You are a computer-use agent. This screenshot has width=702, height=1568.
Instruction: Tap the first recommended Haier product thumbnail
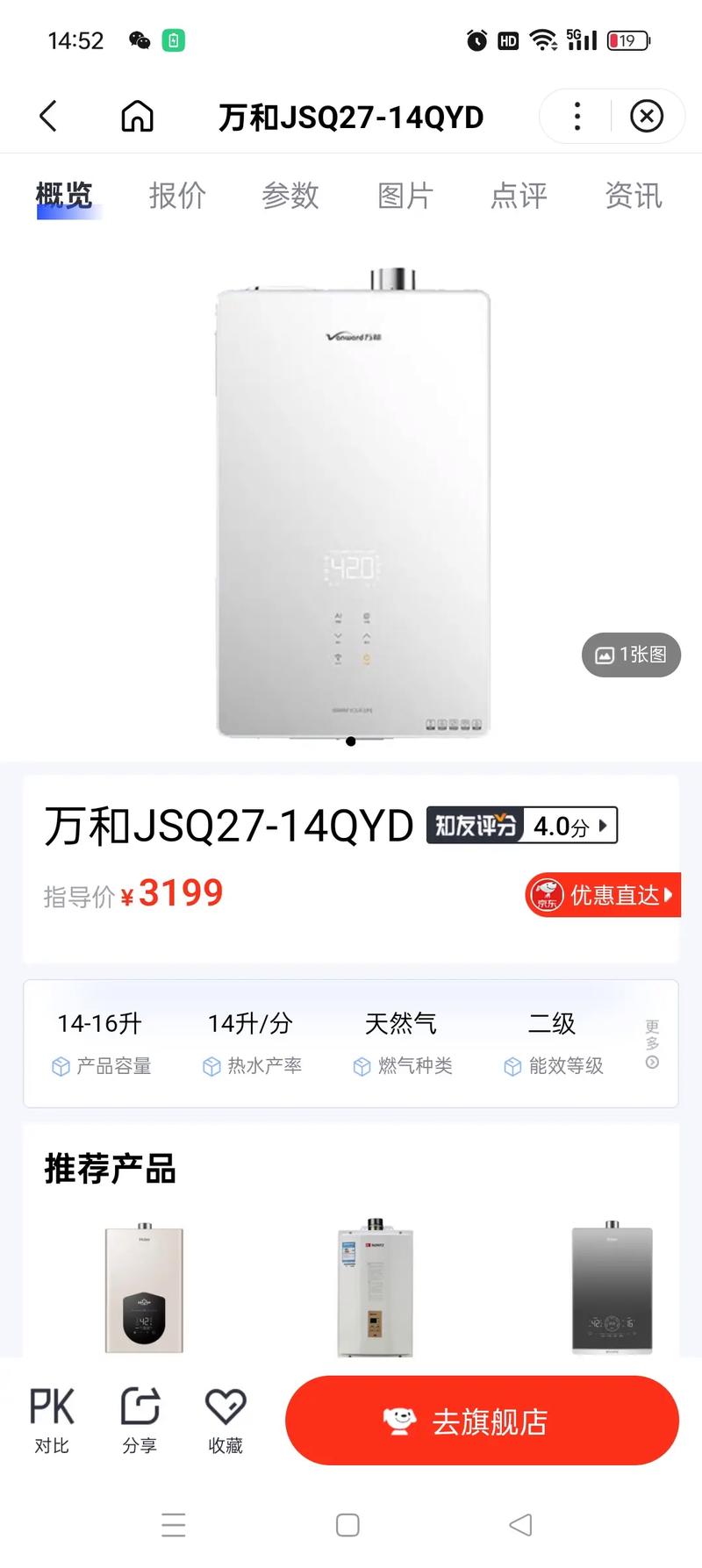pos(143,1290)
